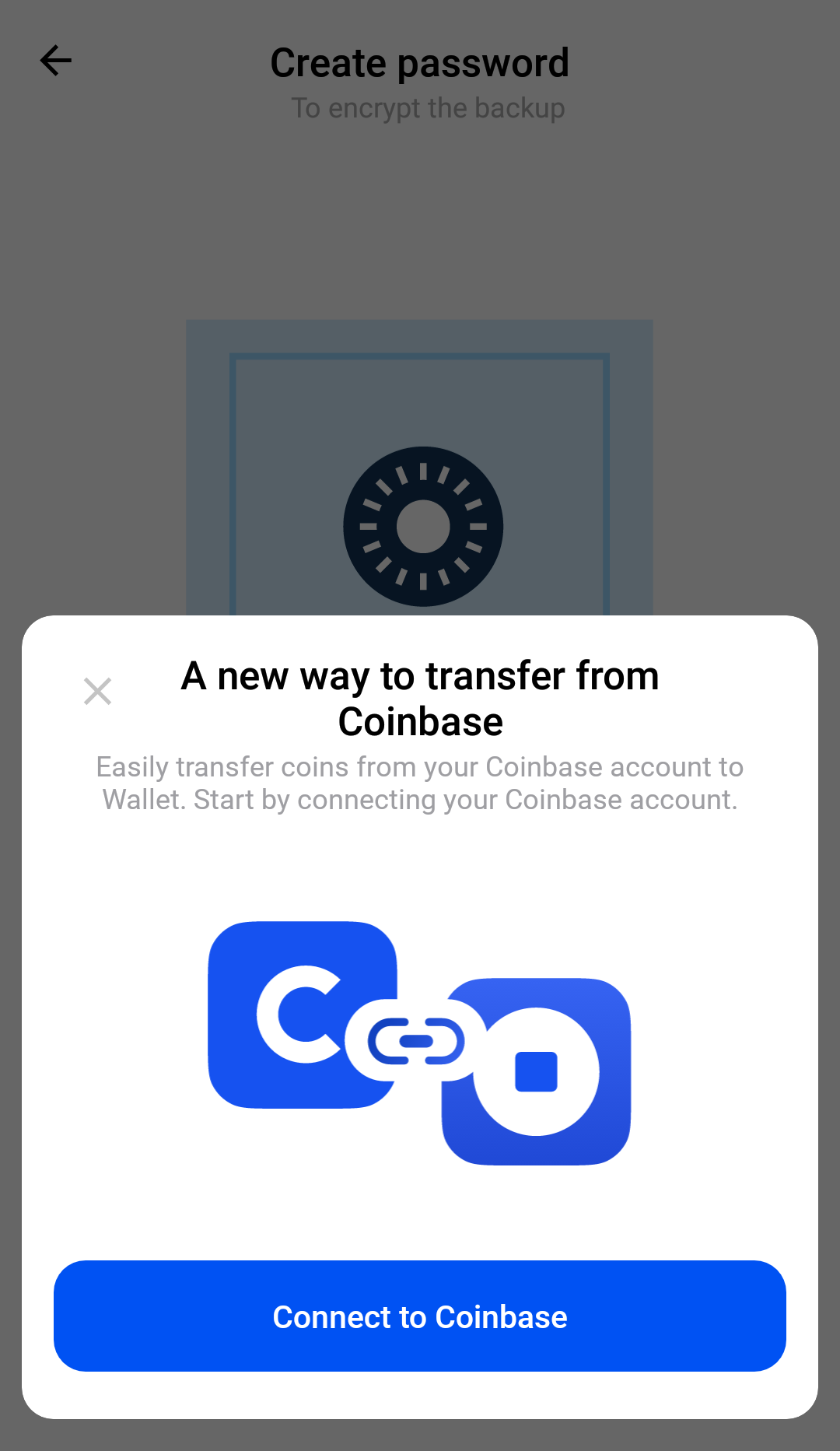
Task: Go back from Create password screen
Action: (56, 61)
